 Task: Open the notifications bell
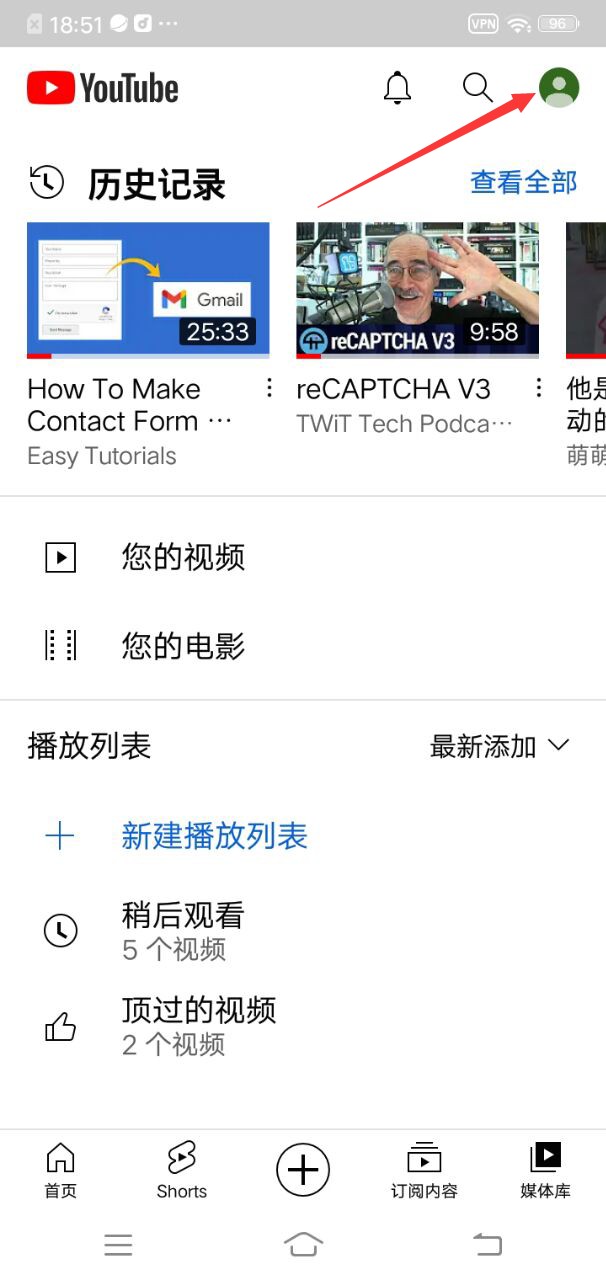click(398, 88)
